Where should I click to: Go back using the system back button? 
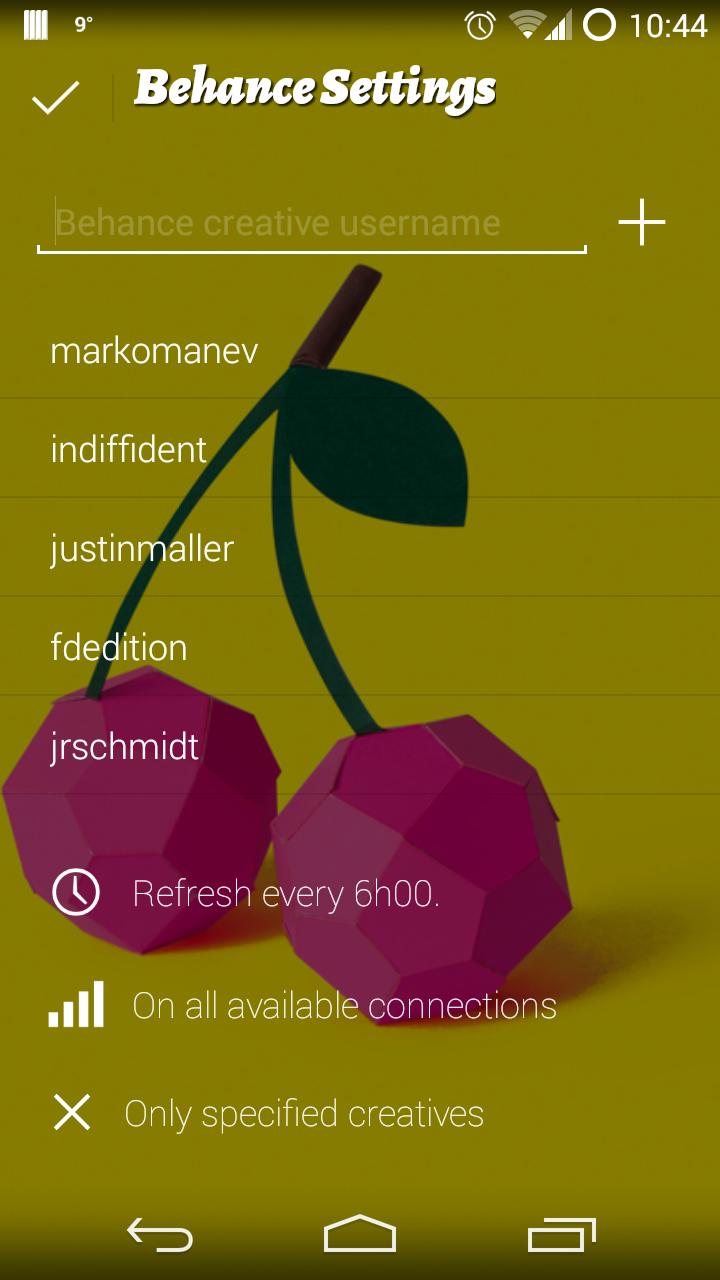click(160, 1236)
